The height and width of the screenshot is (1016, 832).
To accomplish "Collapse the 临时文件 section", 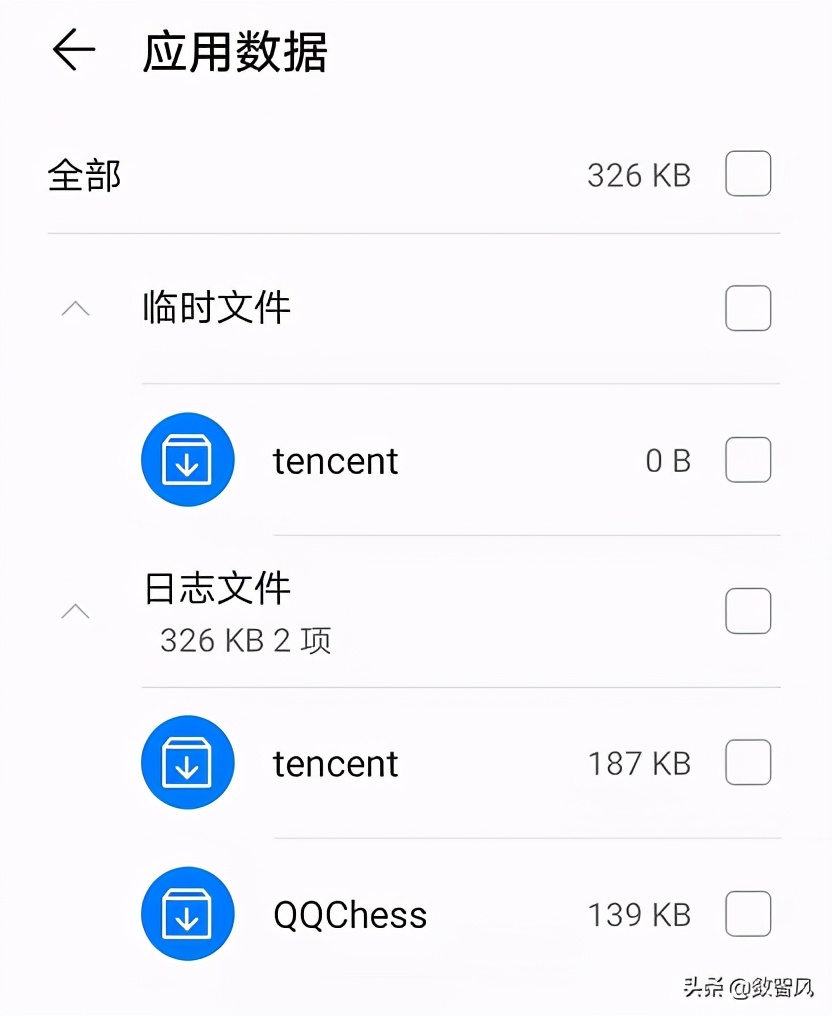I will 76,309.
